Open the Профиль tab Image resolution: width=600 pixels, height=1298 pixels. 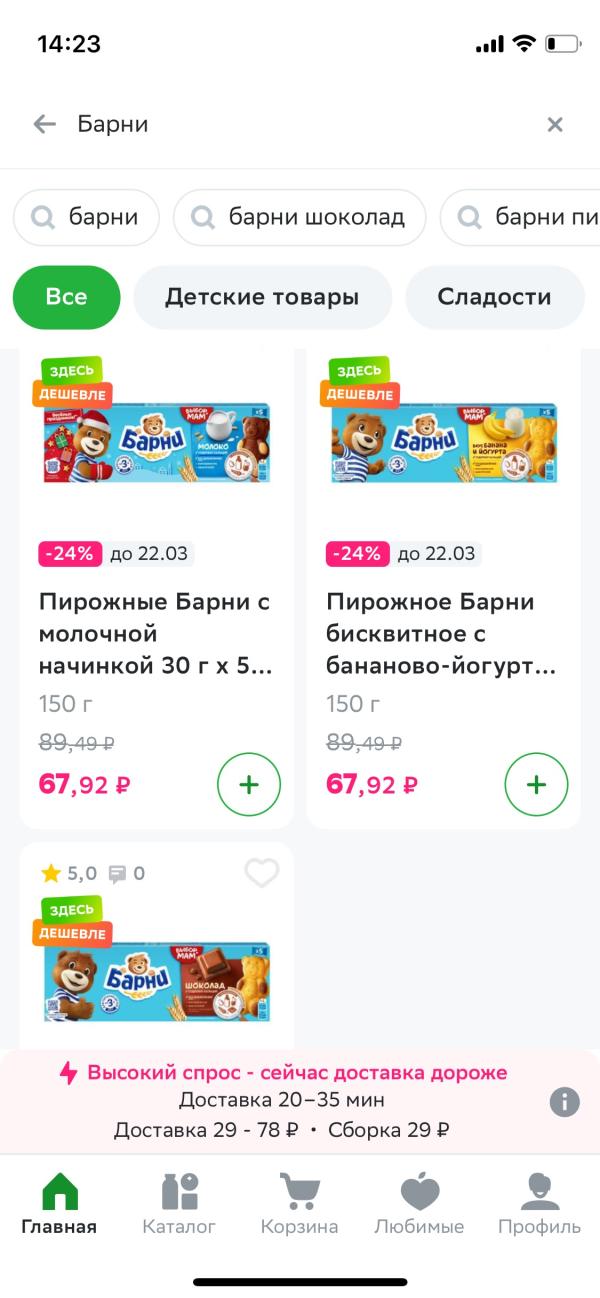click(x=539, y=1204)
